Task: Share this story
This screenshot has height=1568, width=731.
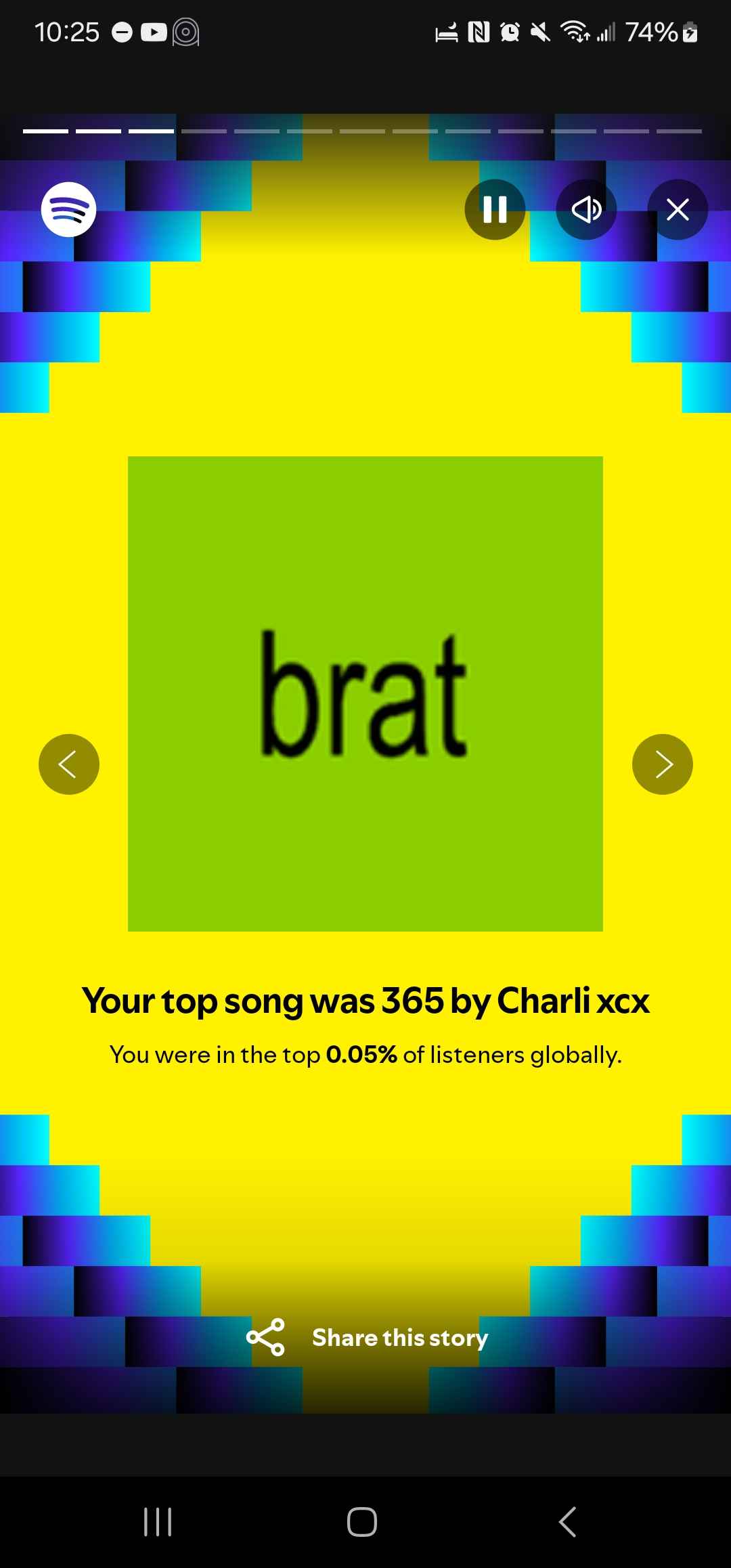Action: pyautogui.click(x=366, y=1337)
